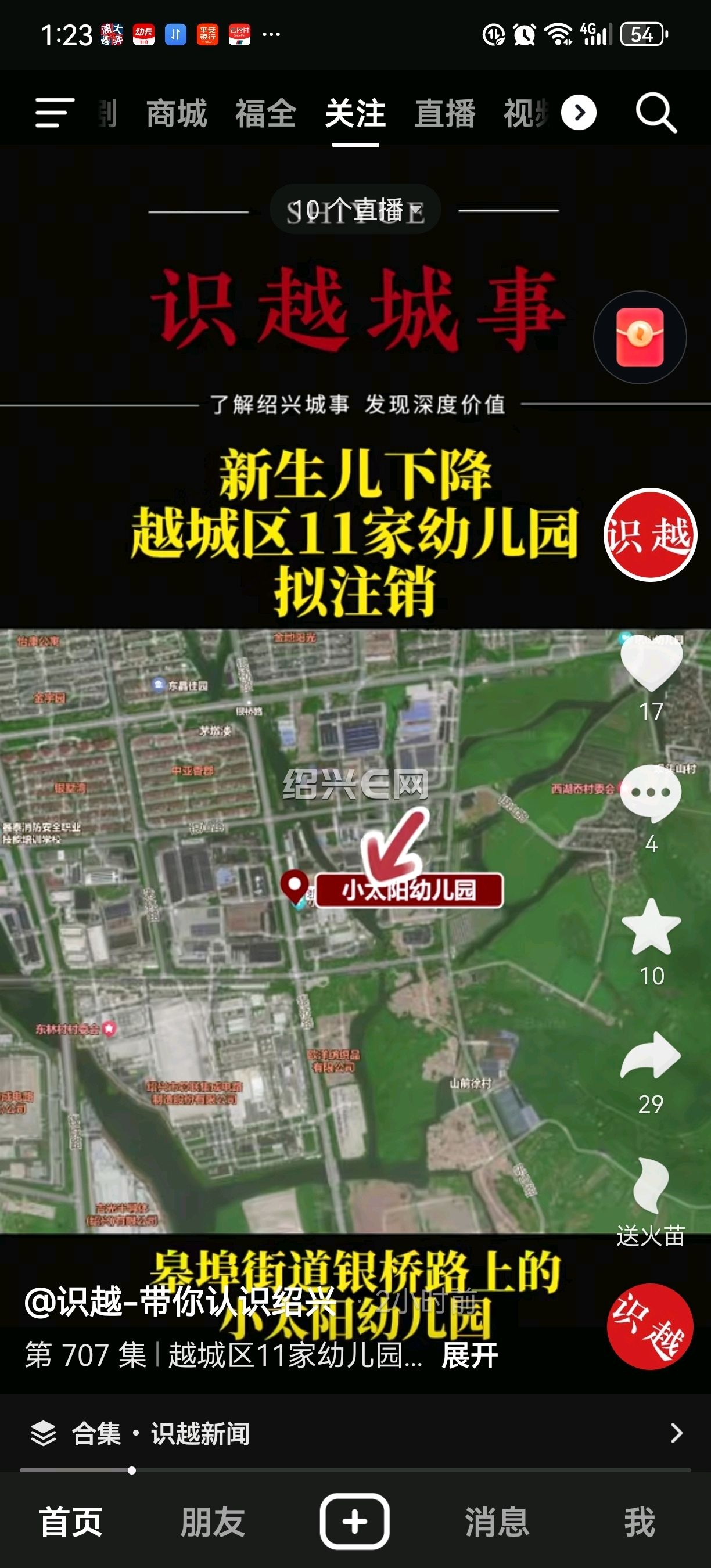Share this video
The height and width of the screenshot is (1568, 711).
[651, 1058]
